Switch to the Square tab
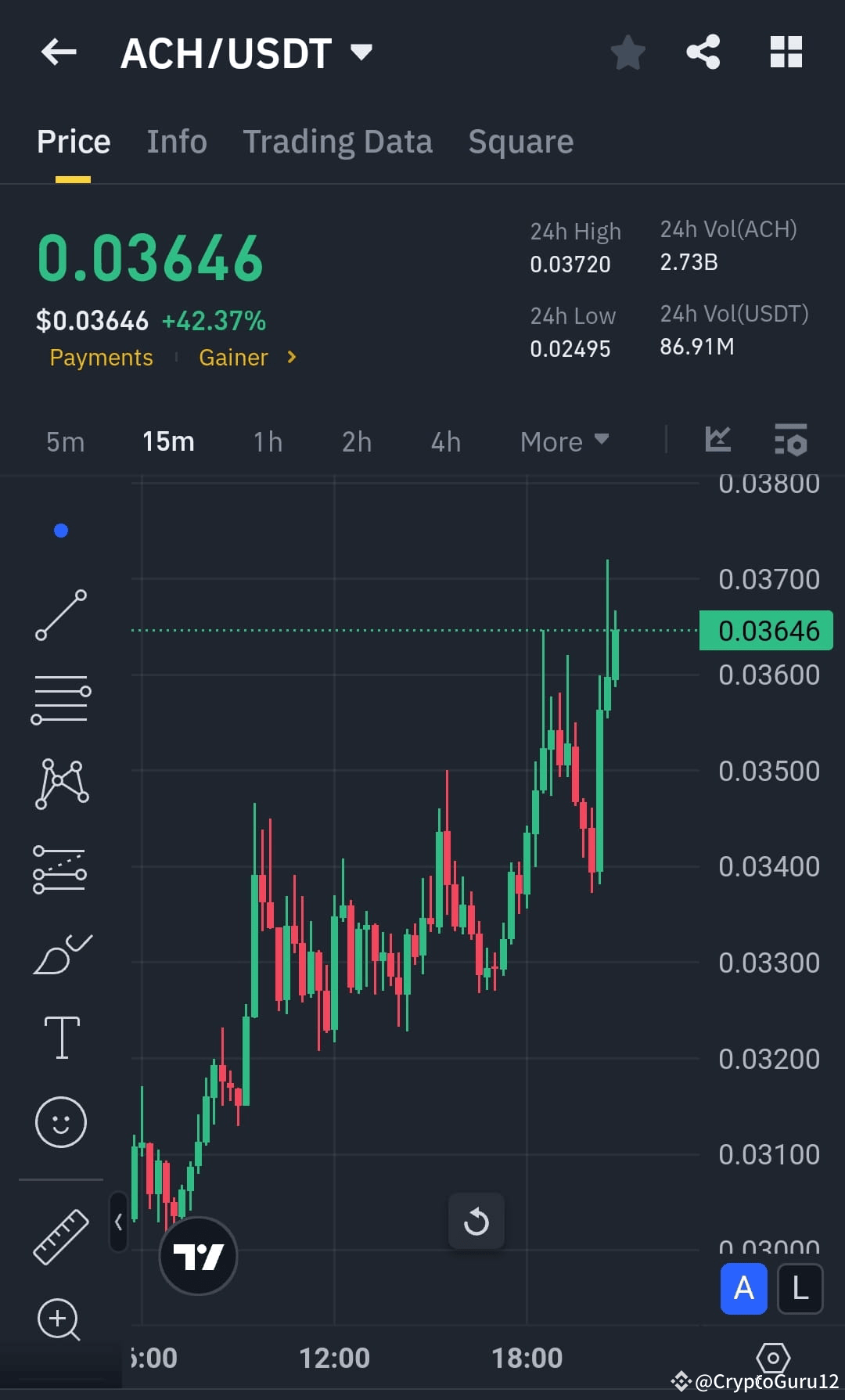845x1400 pixels. coord(520,141)
